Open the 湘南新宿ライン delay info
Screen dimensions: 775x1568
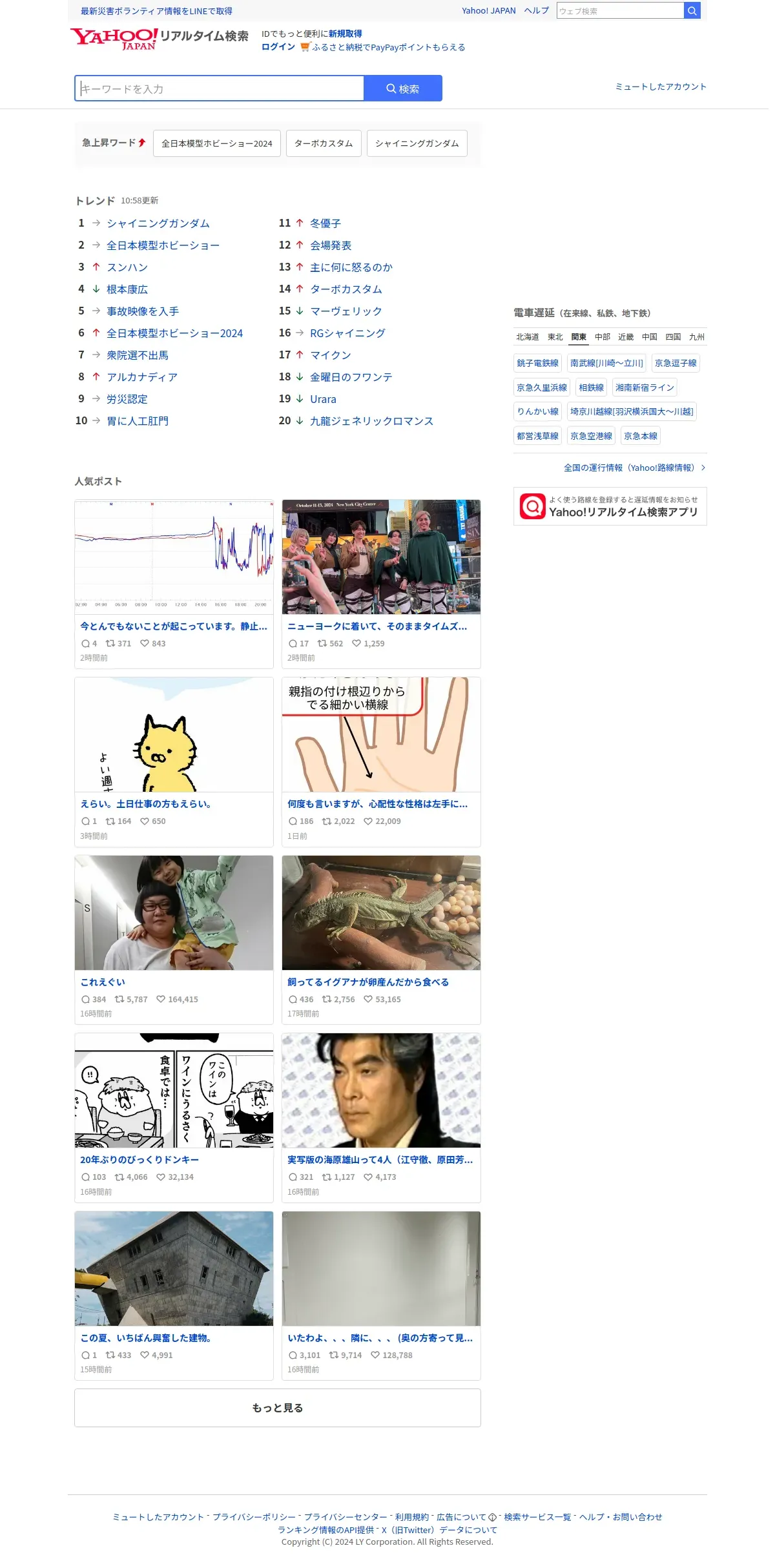point(645,387)
